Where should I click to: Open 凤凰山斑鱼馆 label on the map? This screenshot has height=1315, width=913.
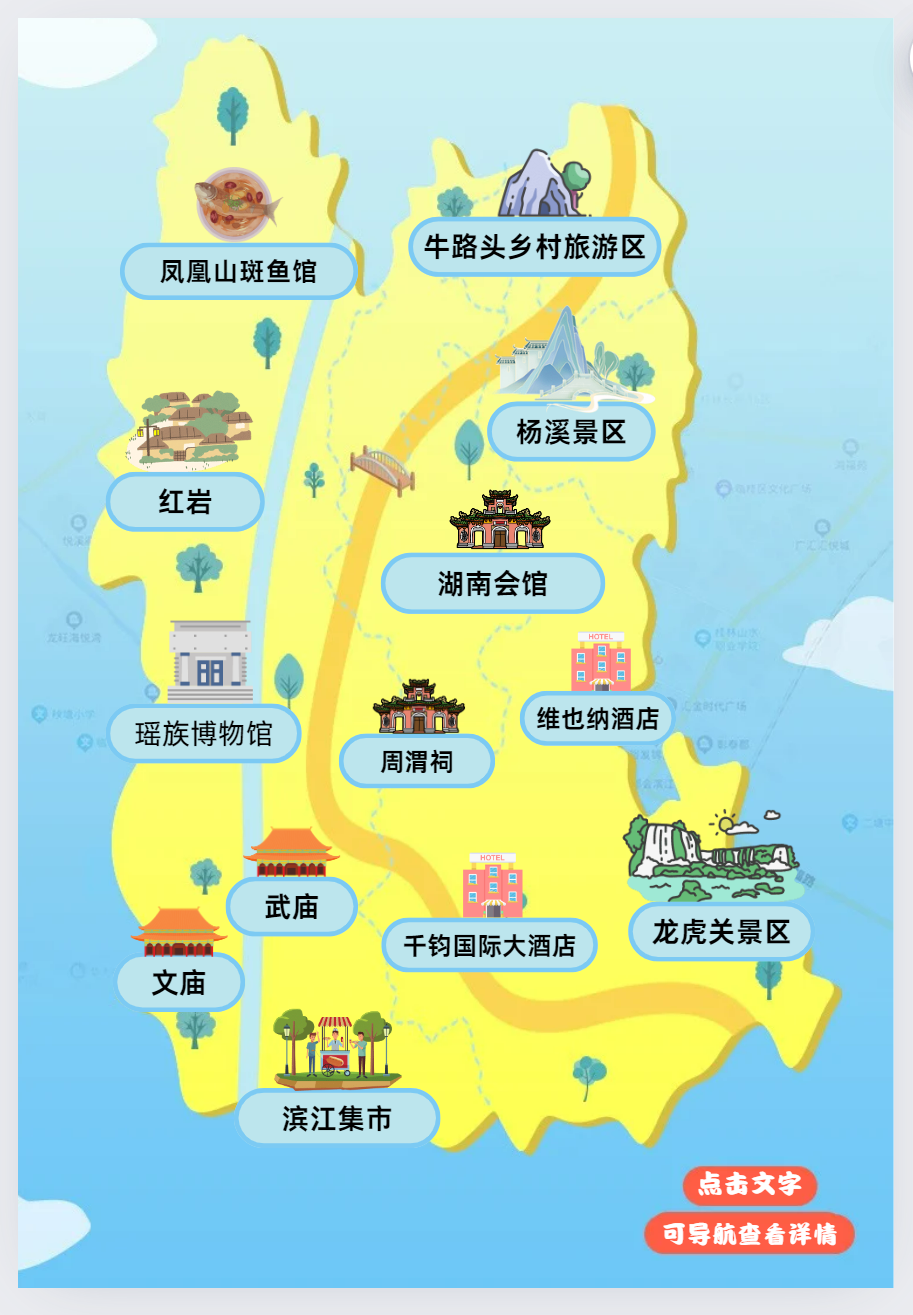(x=238, y=271)
